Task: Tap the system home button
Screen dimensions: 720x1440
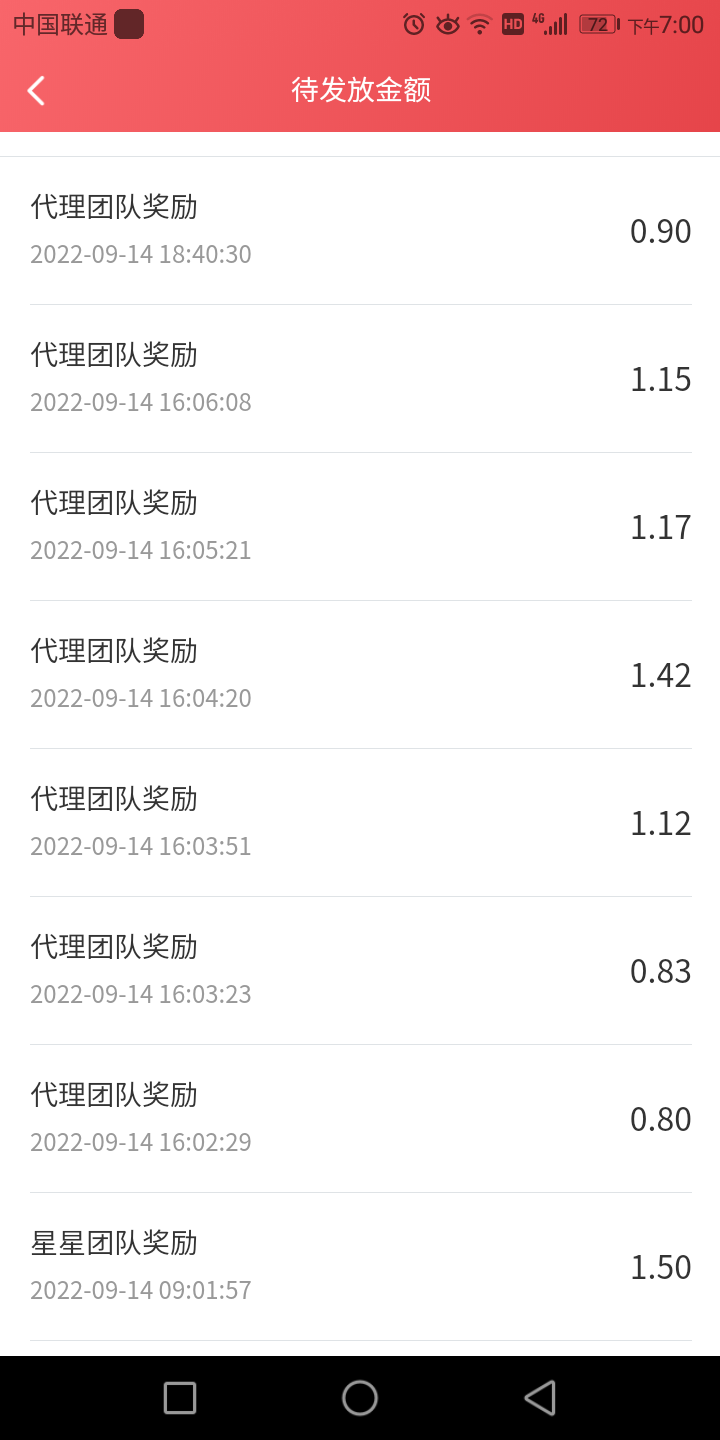Action: (360, 1398)
